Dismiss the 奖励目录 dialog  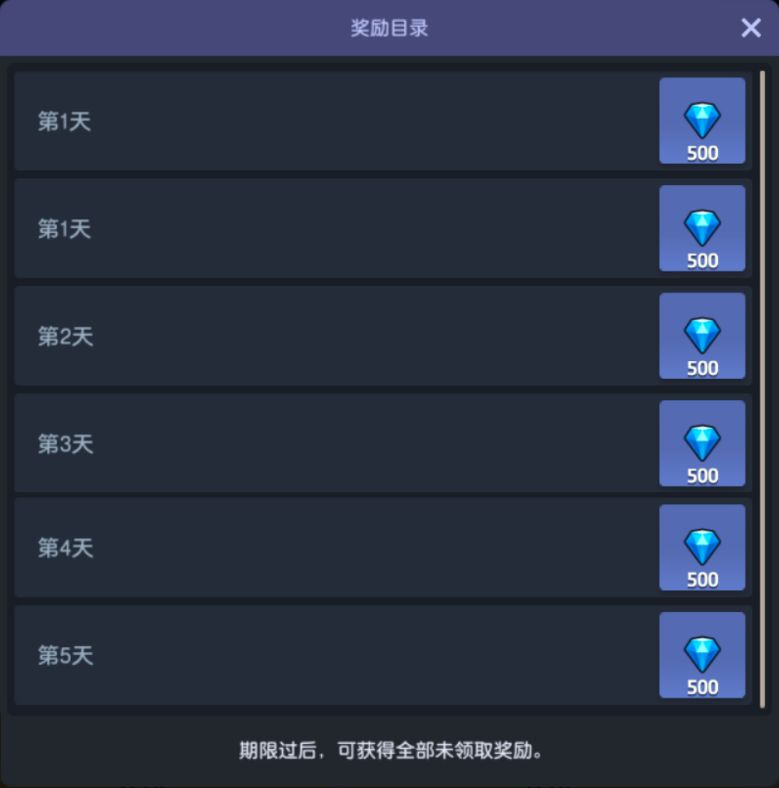pos(751,27)
